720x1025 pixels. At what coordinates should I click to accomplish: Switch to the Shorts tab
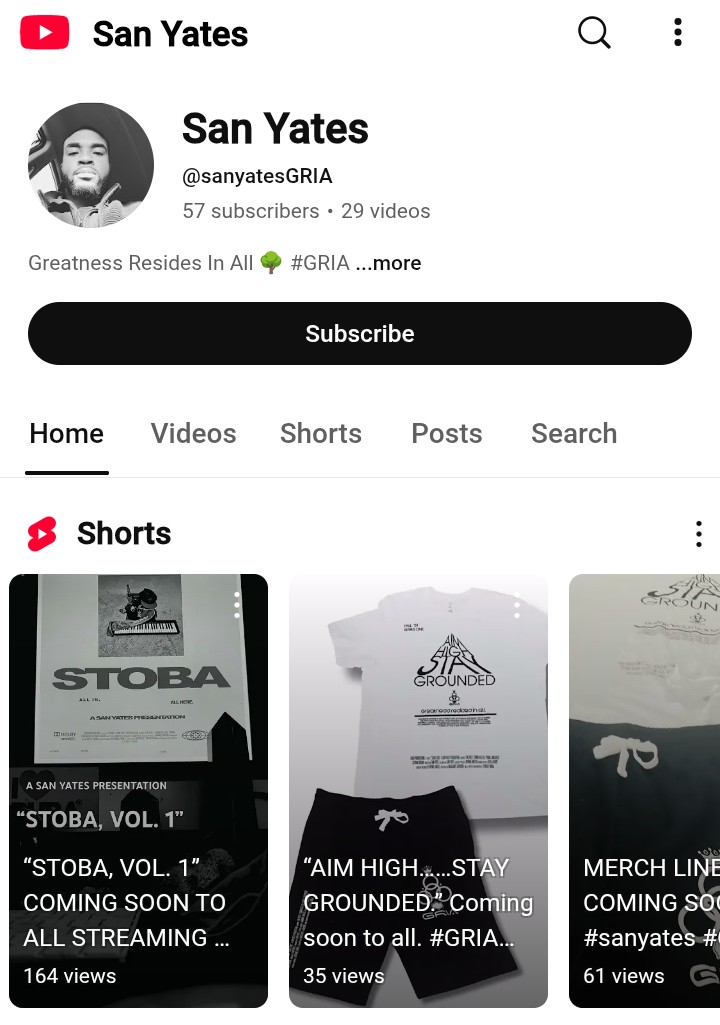(321, 433)
